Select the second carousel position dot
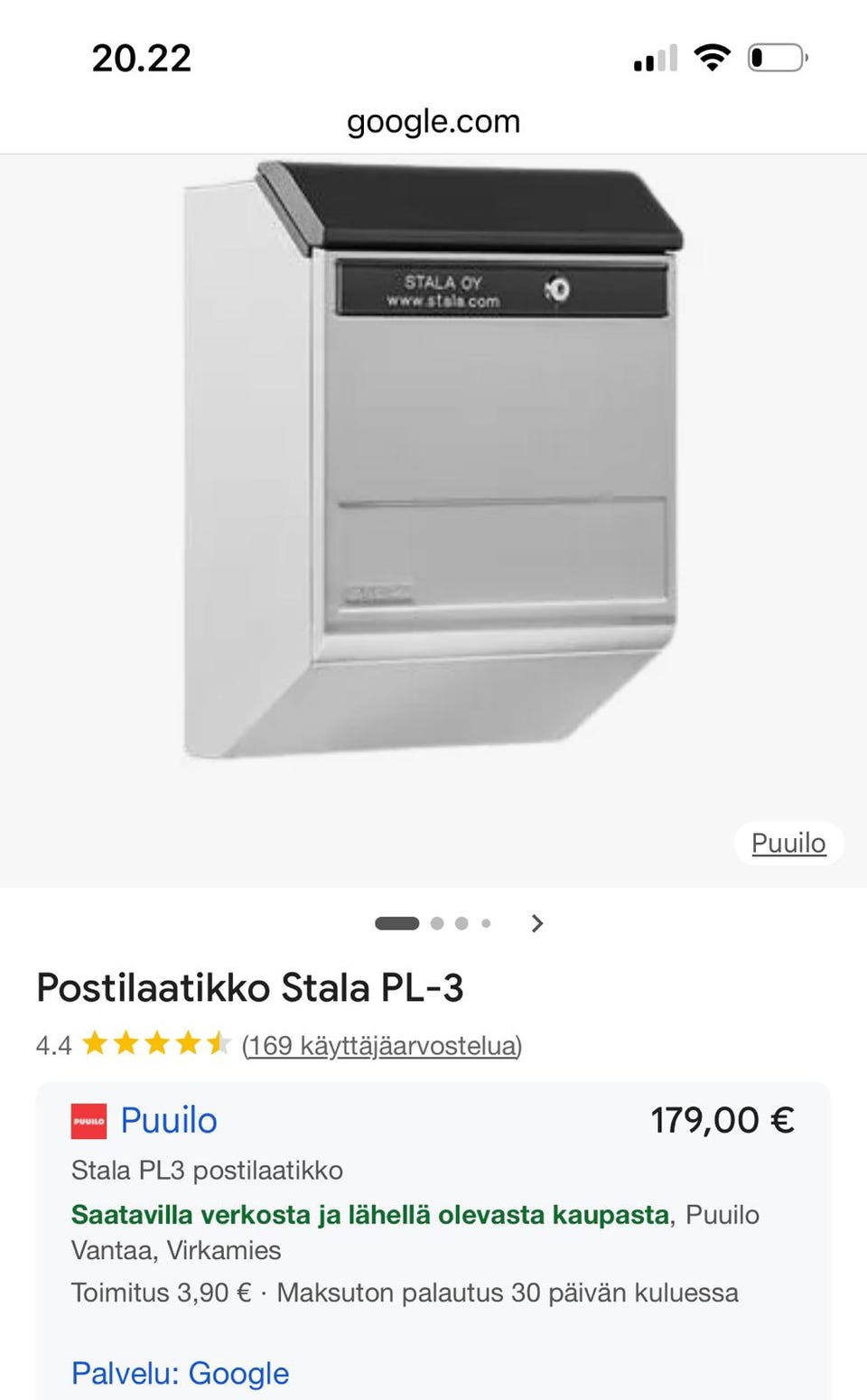 (x=437, y=923)
